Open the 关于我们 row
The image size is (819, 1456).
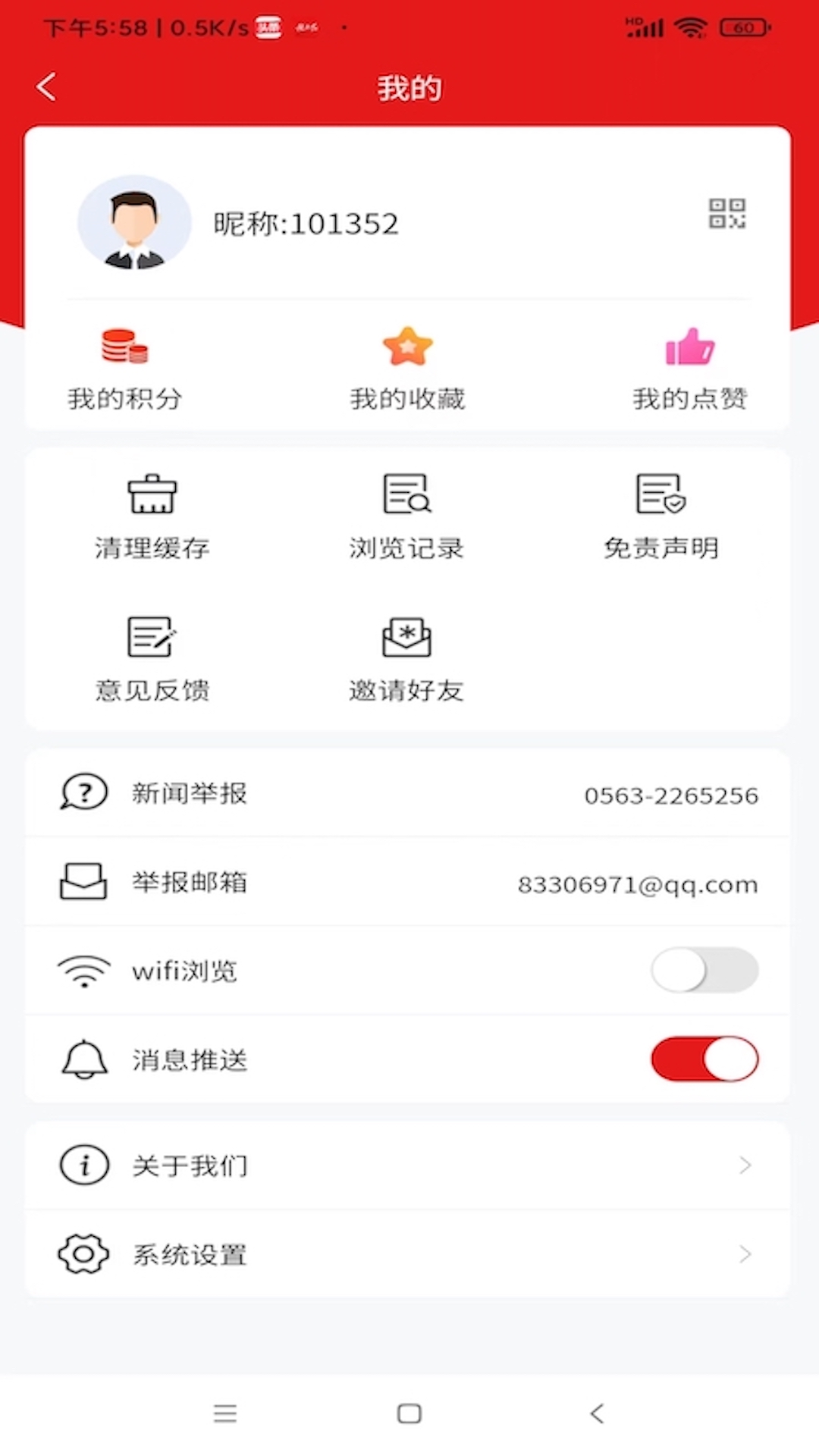click(x=408, y=1165)
